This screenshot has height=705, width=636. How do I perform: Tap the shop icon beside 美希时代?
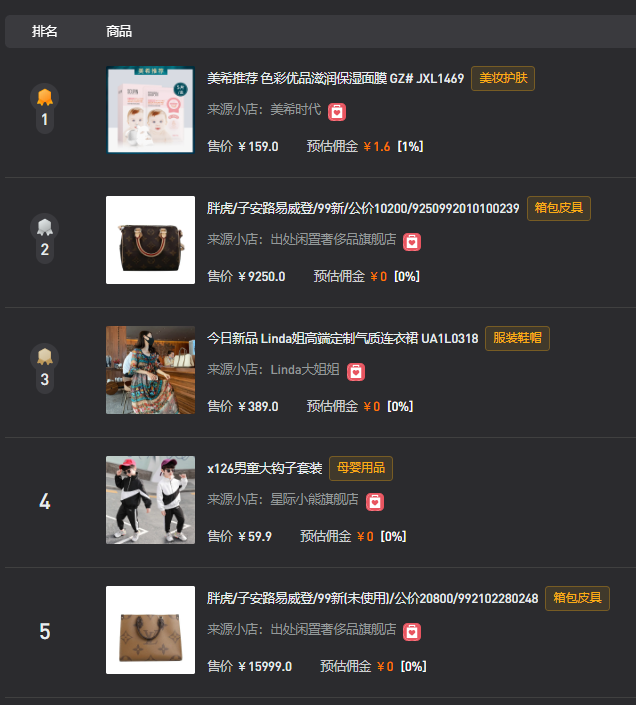338,111
